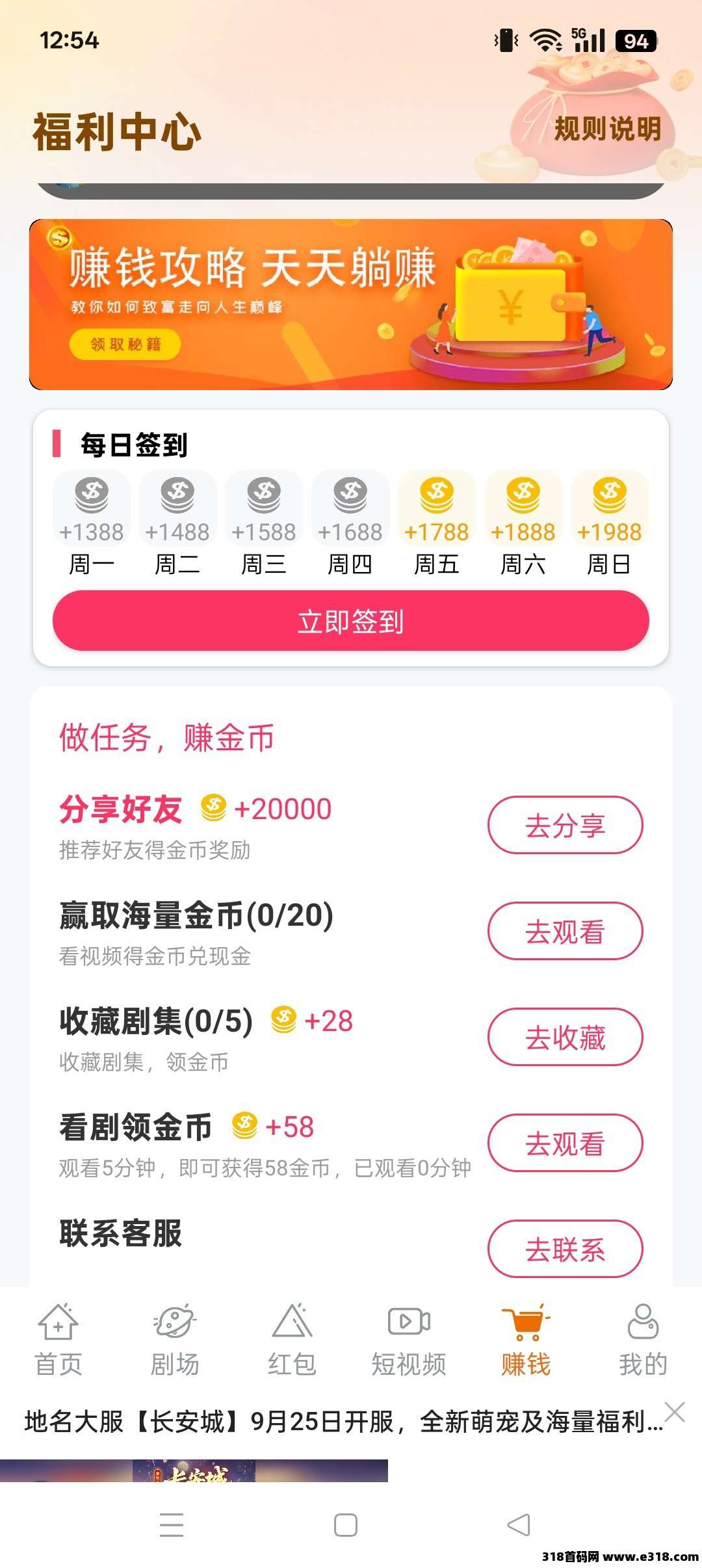Viewport: 702px width, 1568px height.
Task: Tap the system home button
Action: click(346, 1524)
